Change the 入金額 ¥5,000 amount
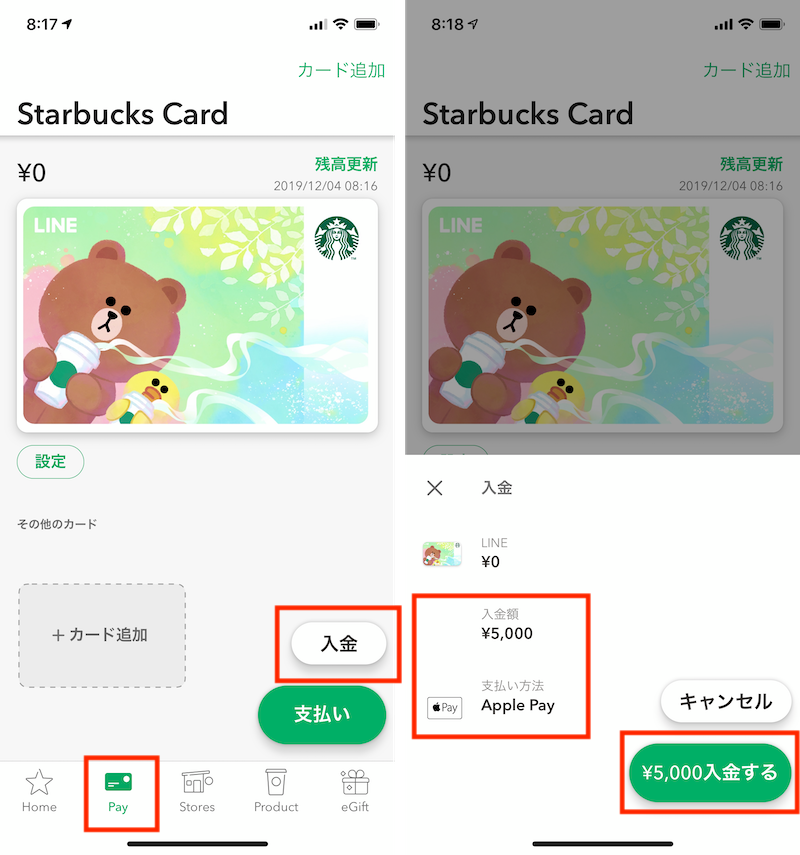The height and width of the screenshot is (855, 800). [507, 625]
